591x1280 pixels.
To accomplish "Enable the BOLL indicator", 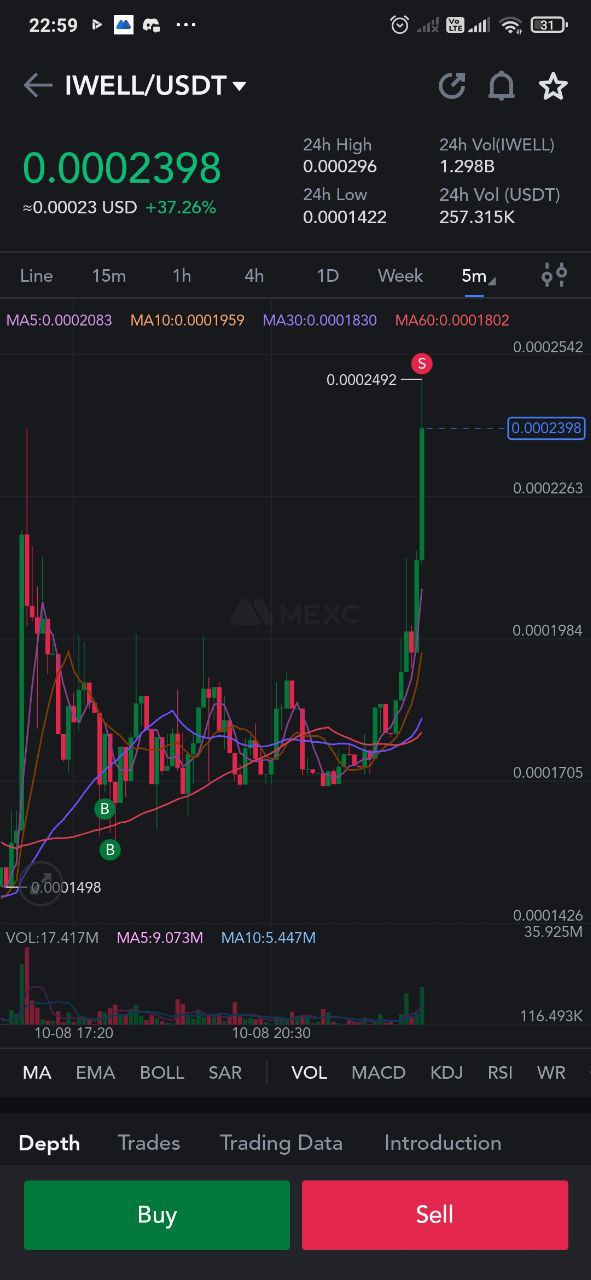I will (162, 1072).
